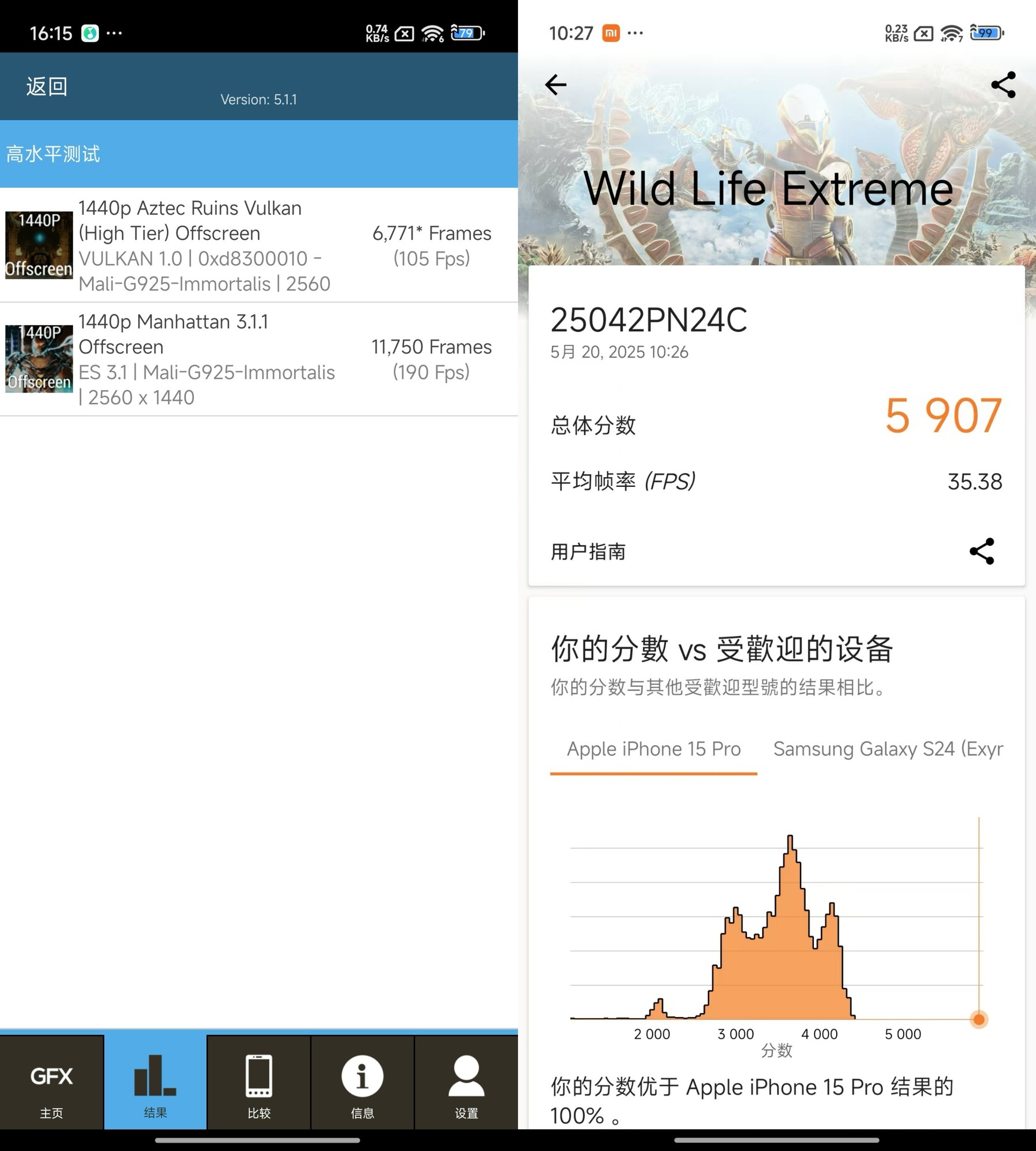Viewport: 1036px width, 1151px height.
Task: Switch to the Samsung Galaxy S24 comparison tab
Action: pyautogui.click(x=888, y=749)
